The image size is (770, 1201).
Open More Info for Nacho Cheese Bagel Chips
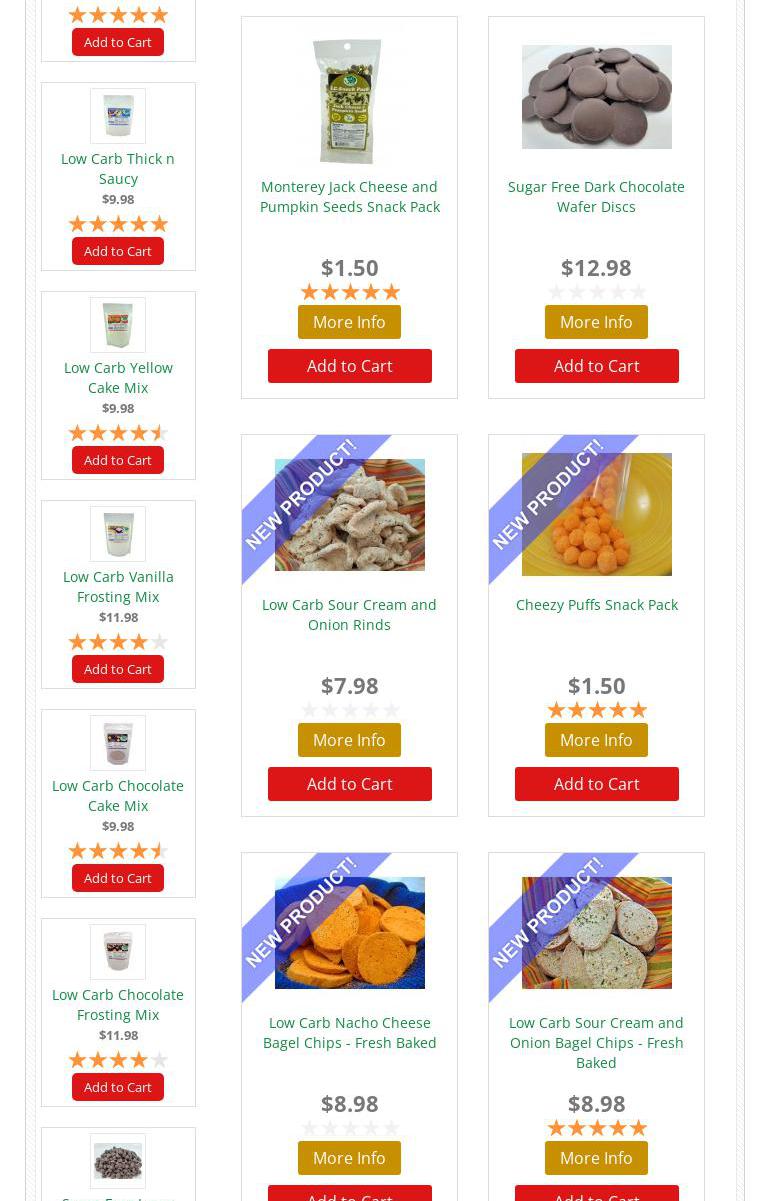pos(349,1158)
